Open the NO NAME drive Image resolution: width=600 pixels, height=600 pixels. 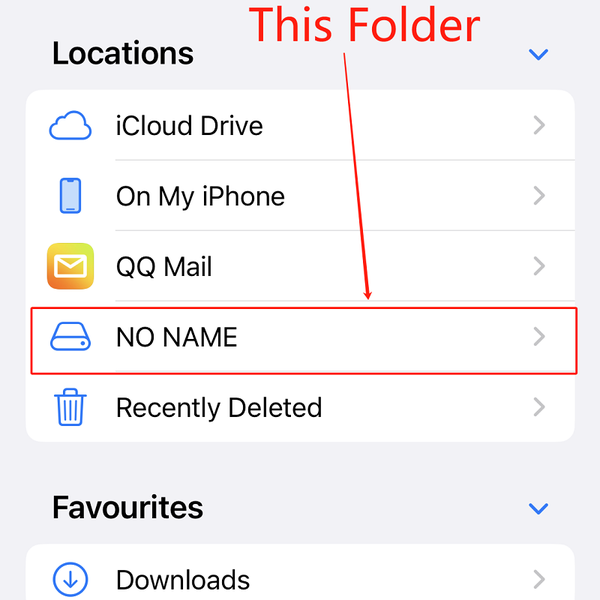click(x=177, y=338)
